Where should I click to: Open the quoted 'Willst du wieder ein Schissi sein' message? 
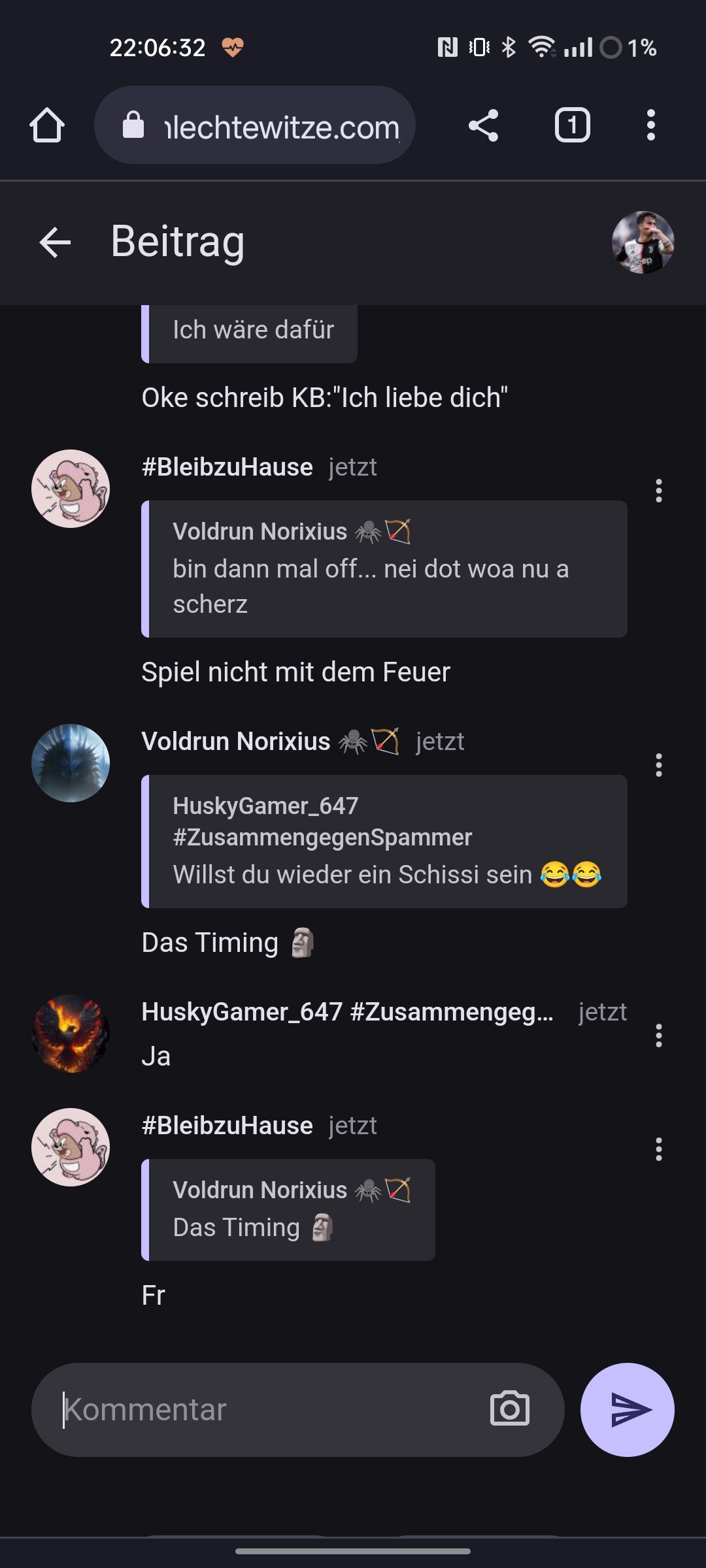[x=384, y=841]
